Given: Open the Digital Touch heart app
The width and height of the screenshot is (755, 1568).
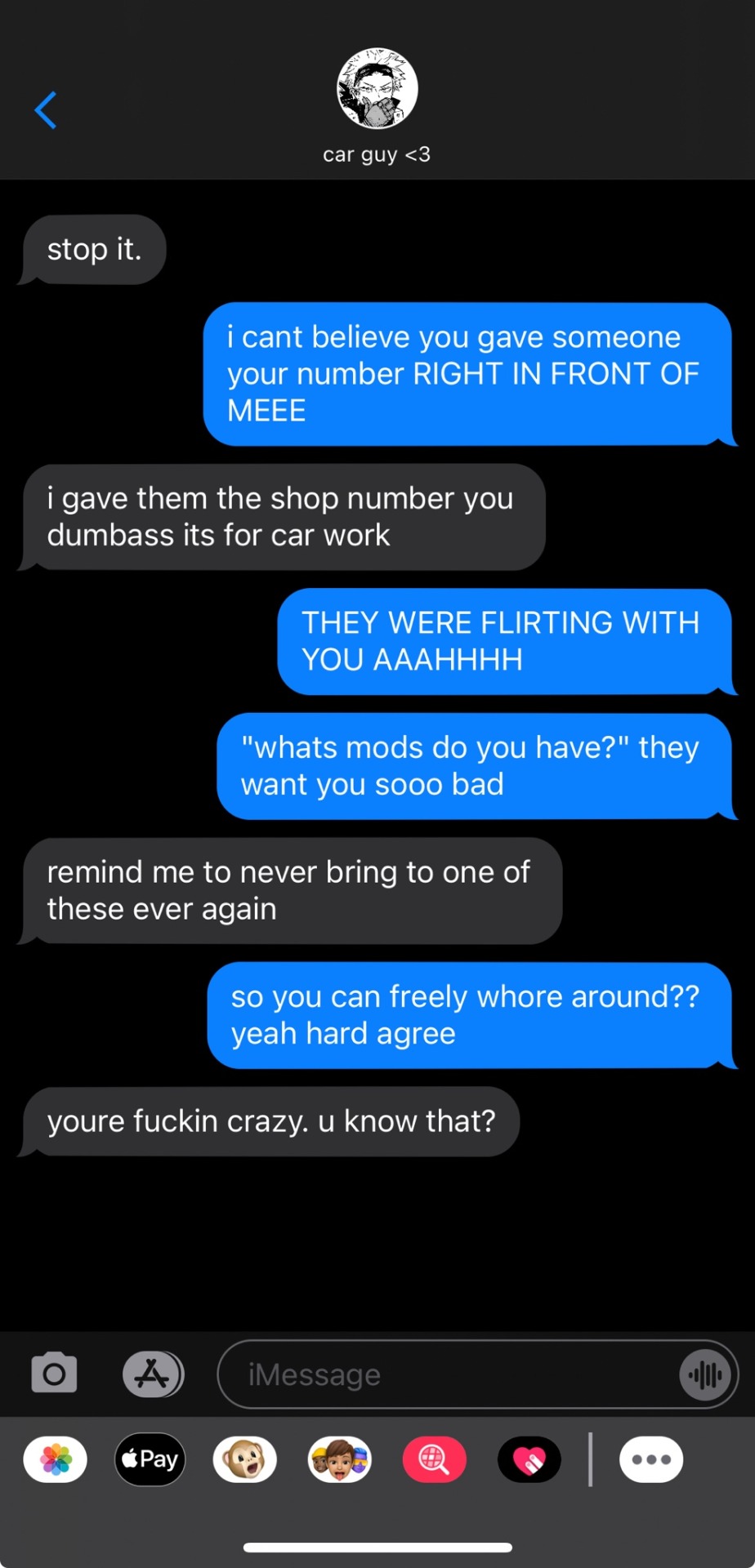Looking at the screenshot, I should coord(529,1459).
